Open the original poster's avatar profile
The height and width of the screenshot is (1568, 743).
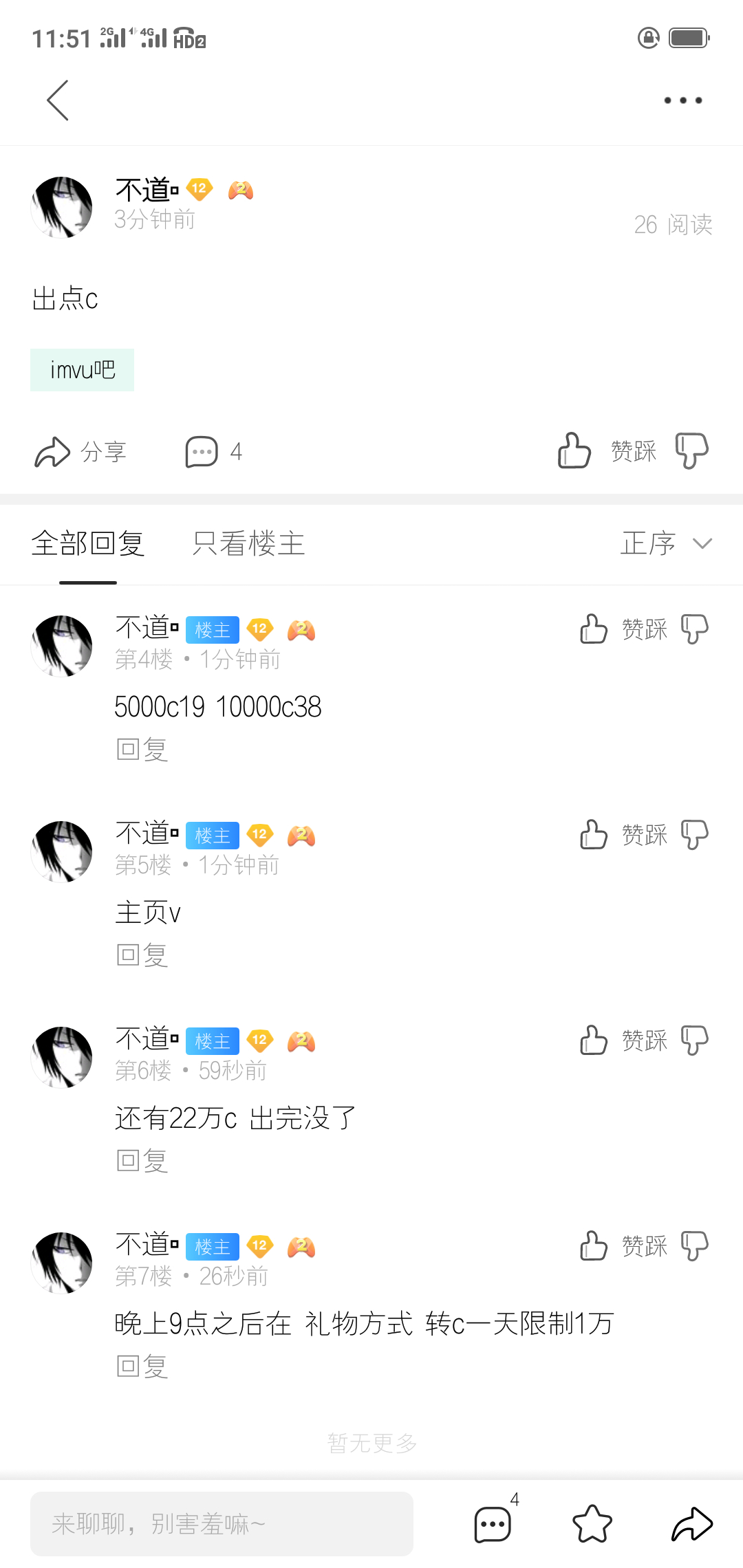pos(62,207)
